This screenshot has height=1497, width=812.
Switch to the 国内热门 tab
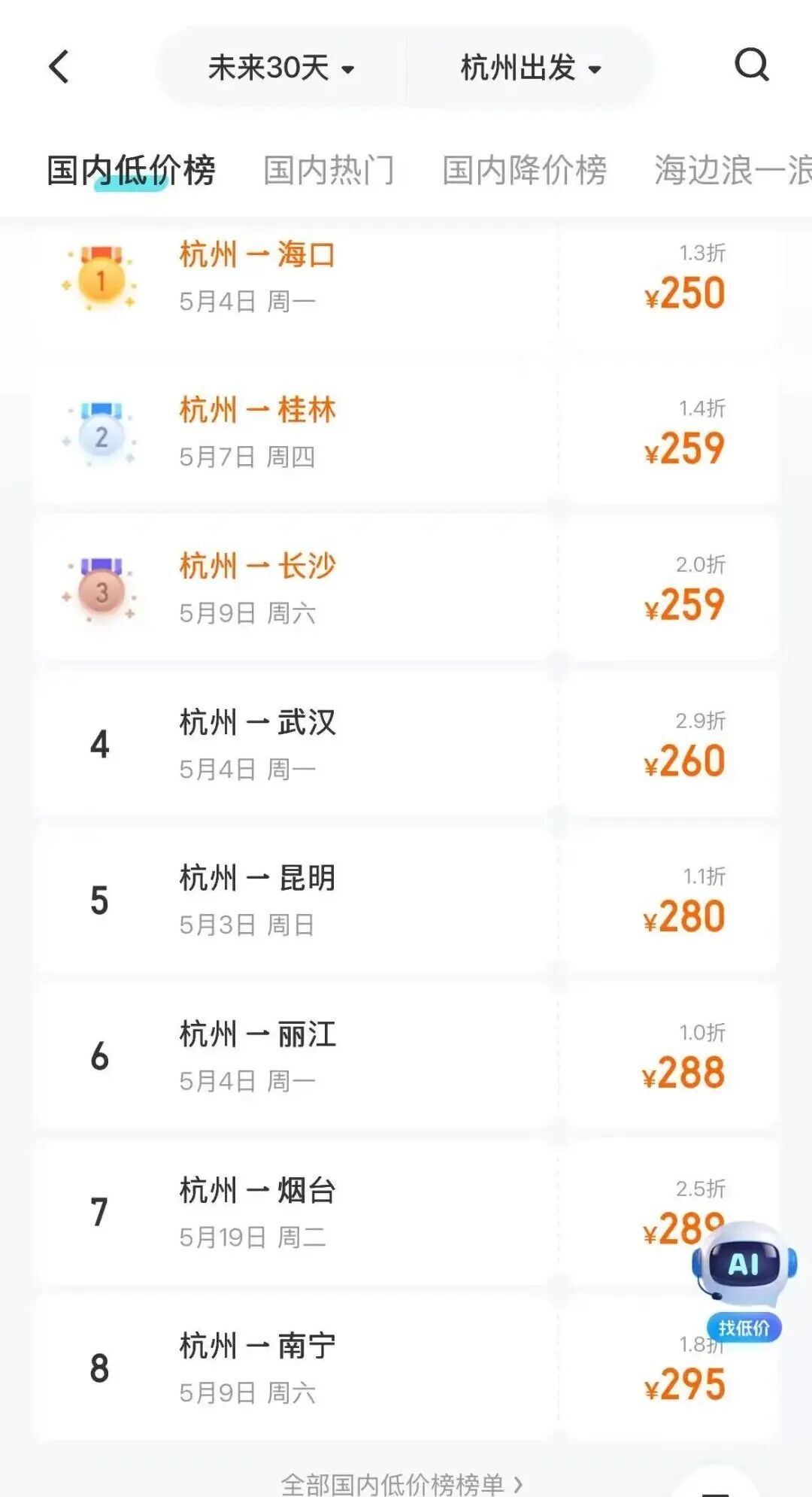329,170
